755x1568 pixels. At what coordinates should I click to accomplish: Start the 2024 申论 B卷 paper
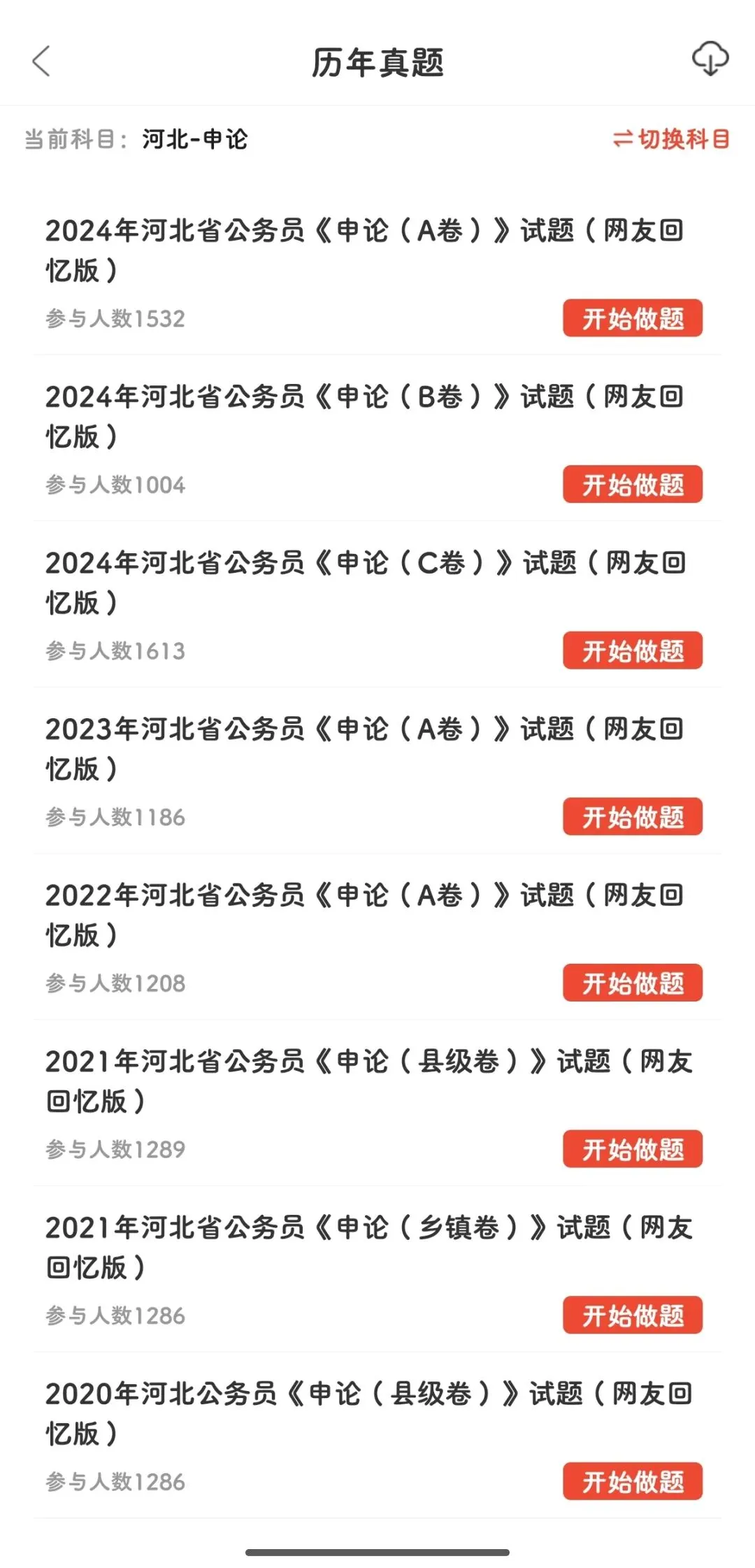[x=632, y=485]
